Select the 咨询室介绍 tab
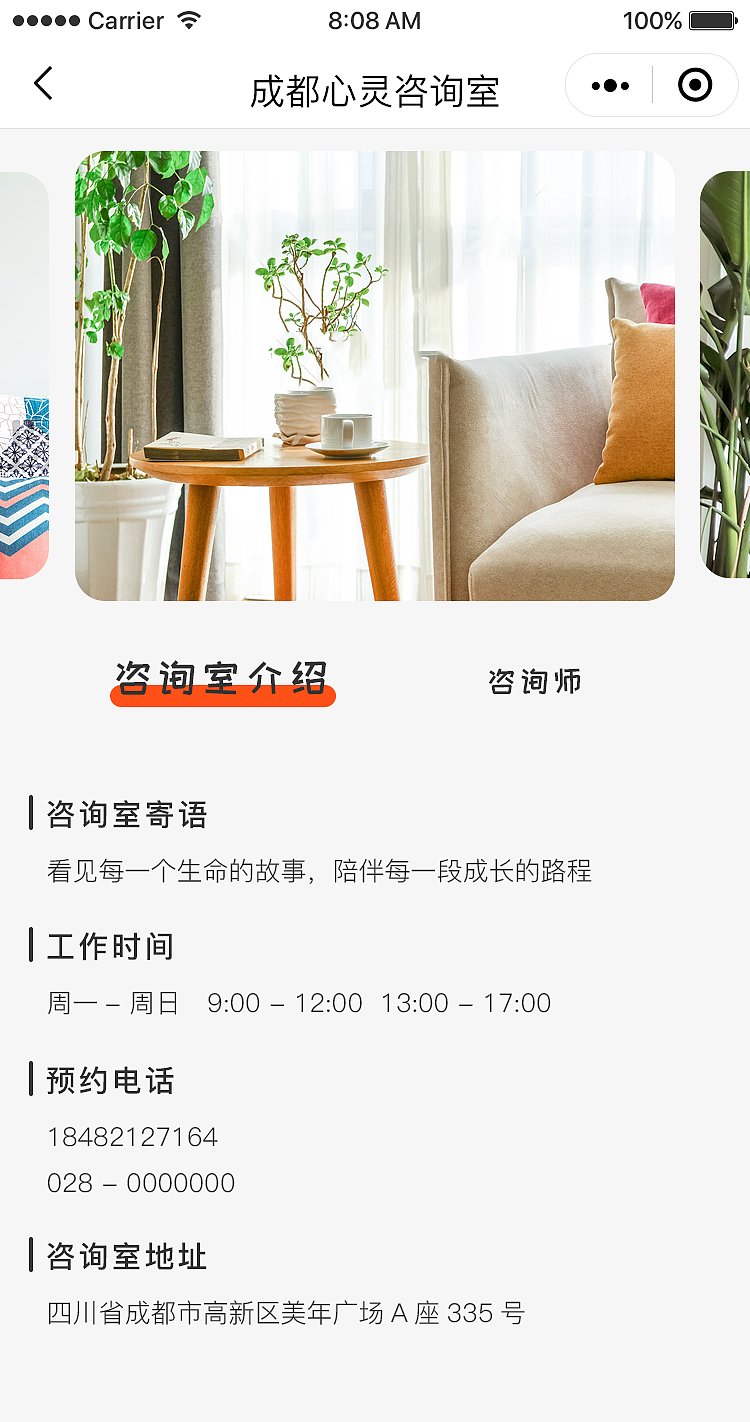This screenshot has width=750, height=1422. pos(222,680)
